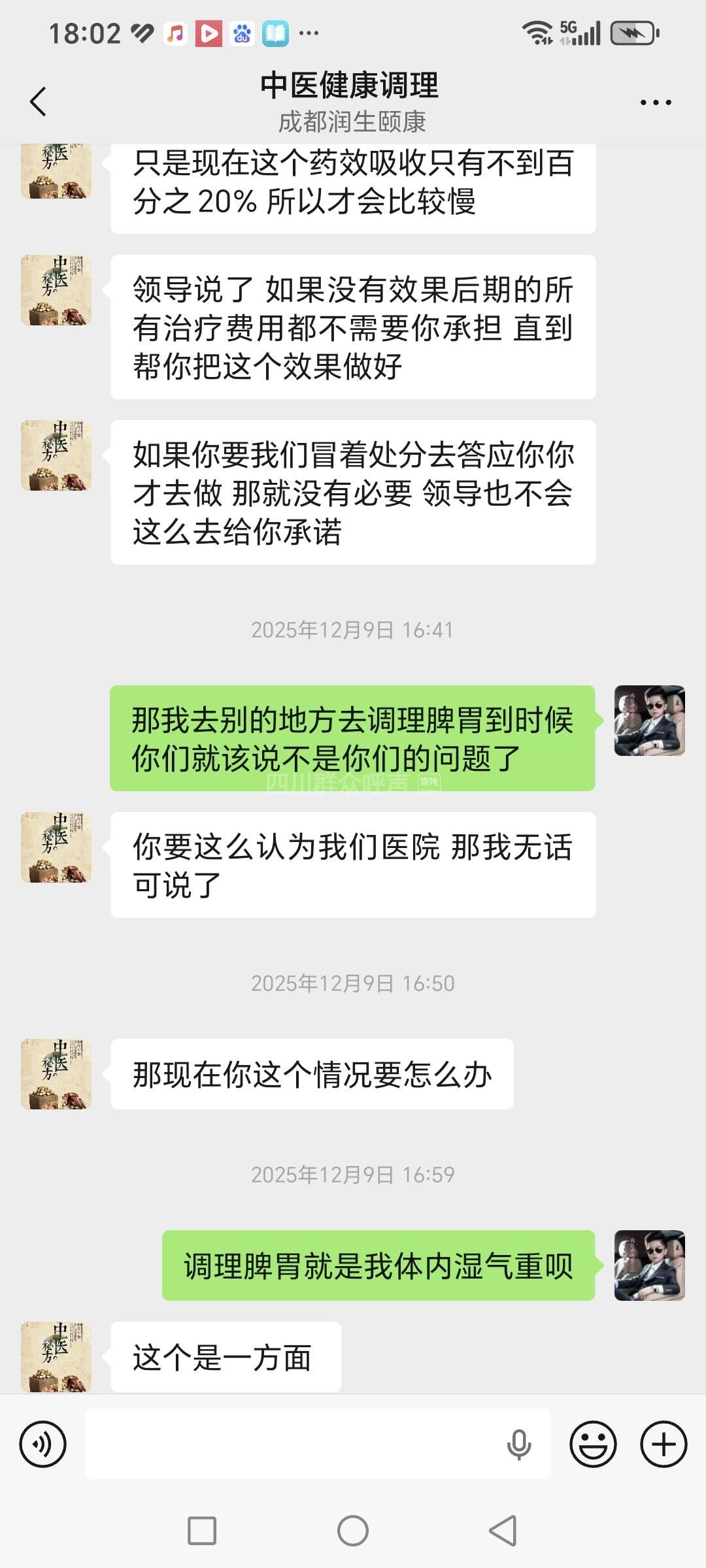Open the plus attachments panel
706x1568 pixels.
(664, 1444)
